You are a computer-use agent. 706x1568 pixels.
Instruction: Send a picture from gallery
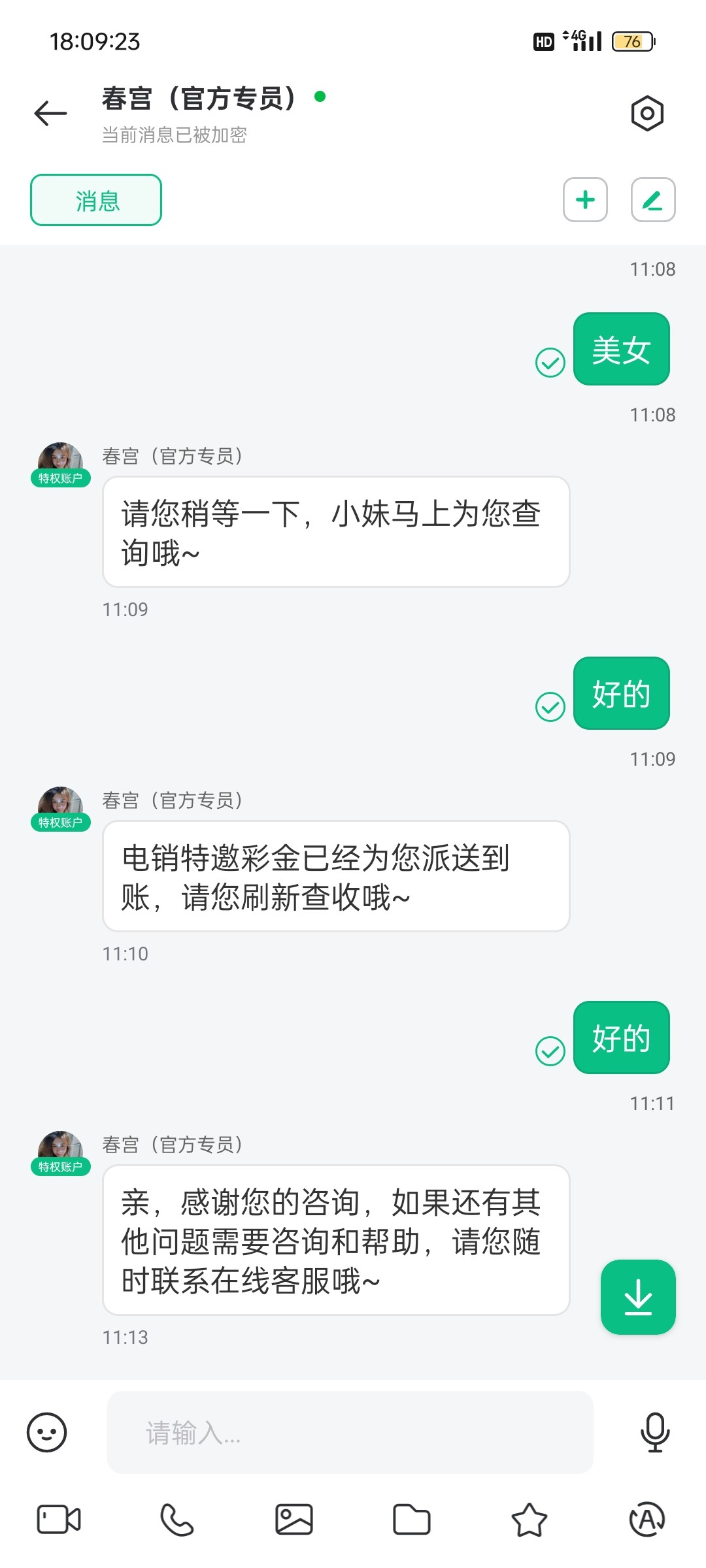294,1519
